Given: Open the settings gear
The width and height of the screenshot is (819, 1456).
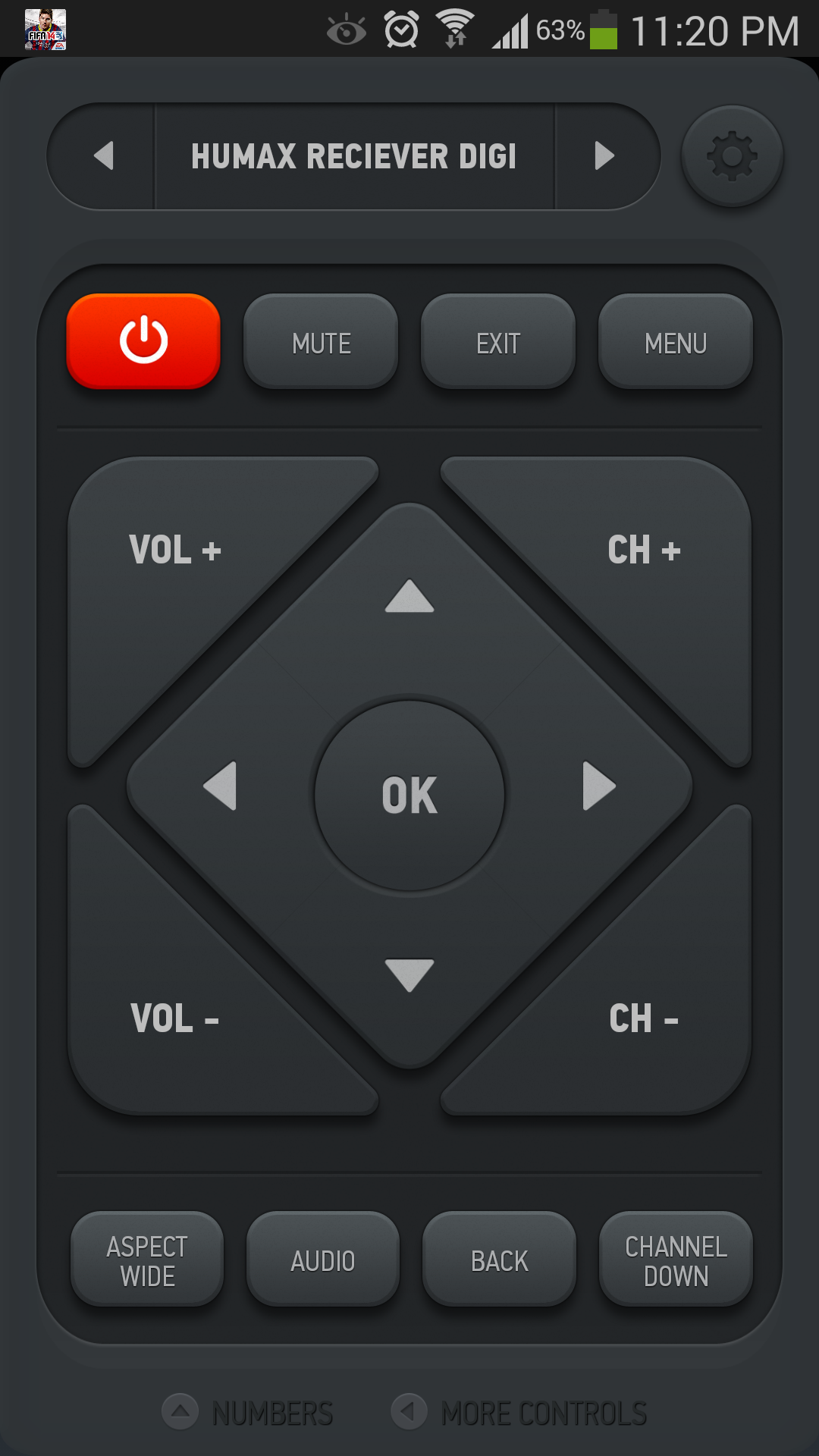Looking at the screenshot, I should click(x=732, y=156).
